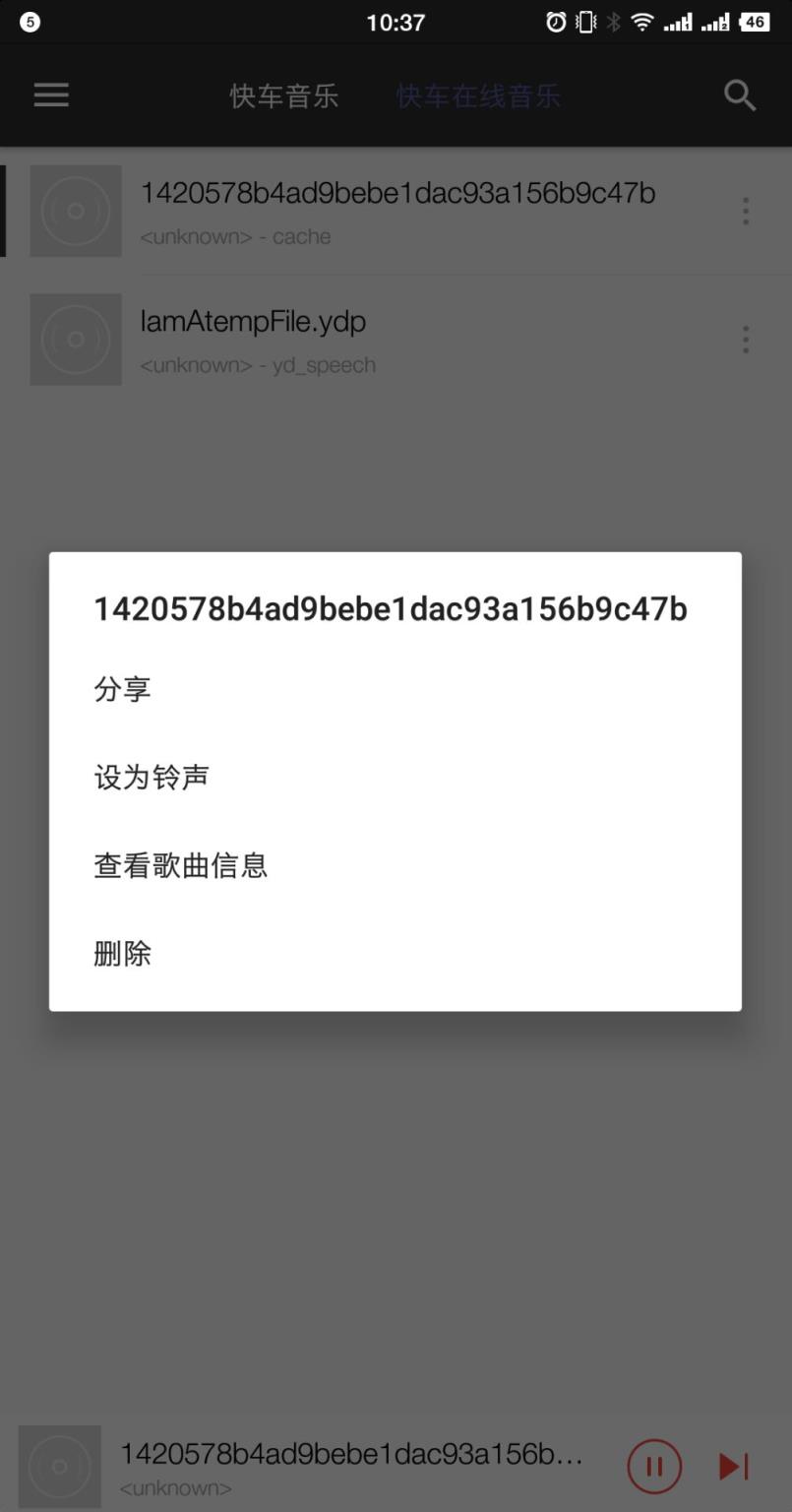
Task: Switch to the 快车音乐 tab
Action: (285, 95)
